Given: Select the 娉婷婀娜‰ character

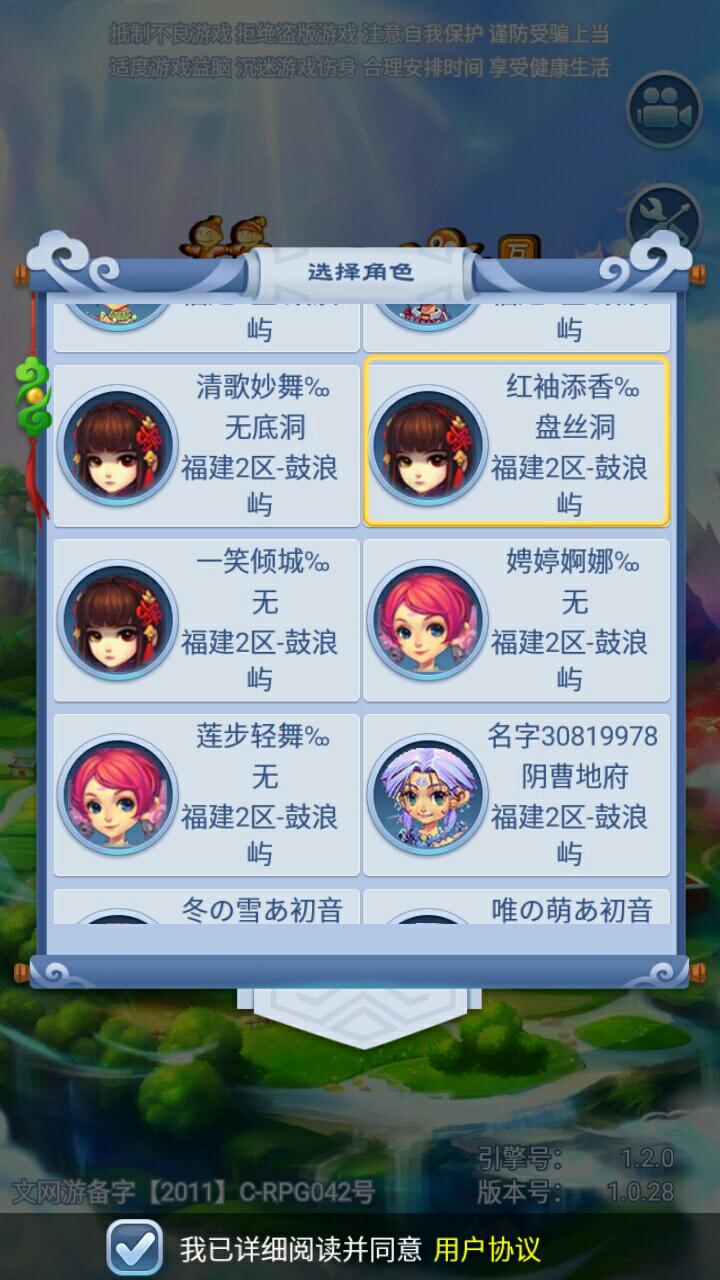Looking at the screenshot, I should [516, 620].
